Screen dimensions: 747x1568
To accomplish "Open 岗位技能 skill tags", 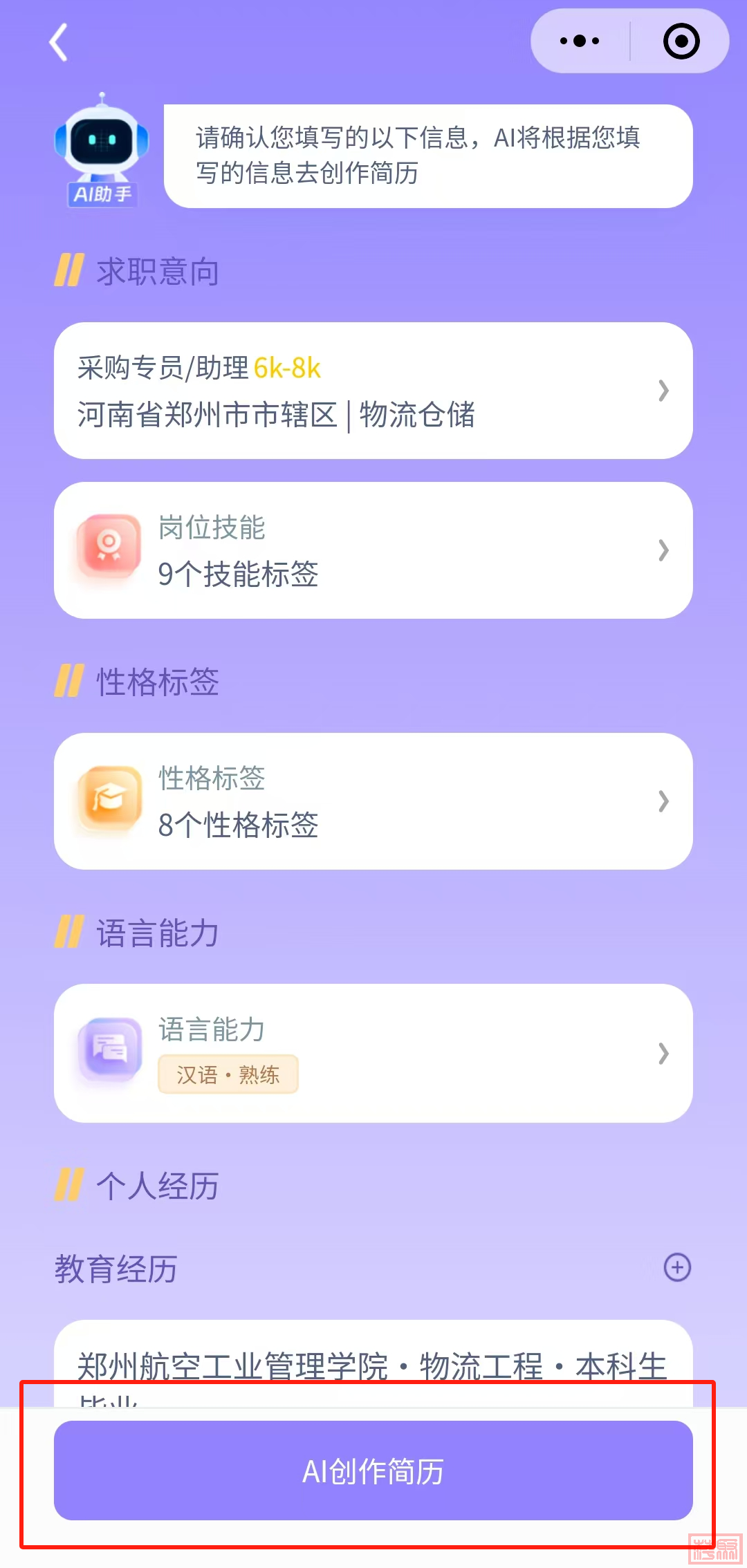I will (373, 550).
